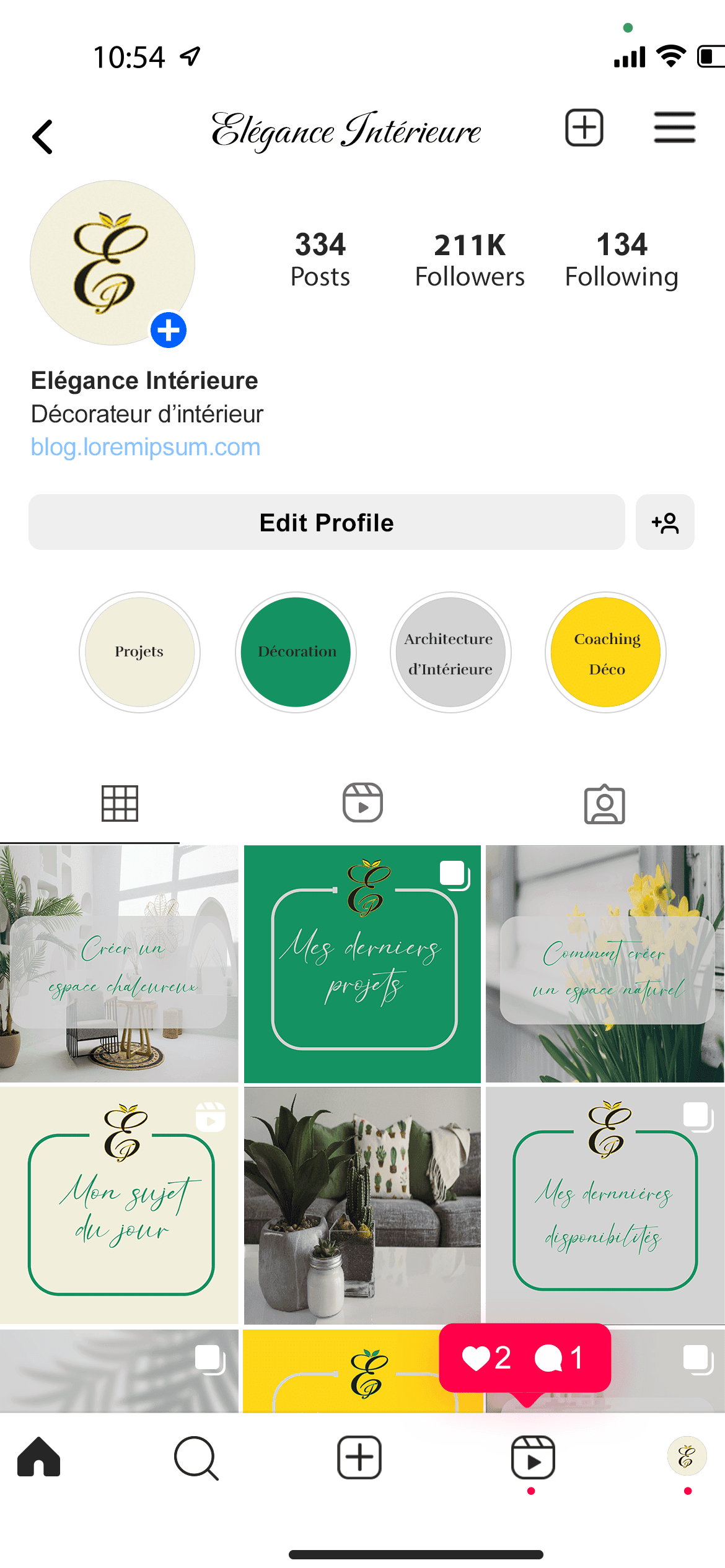
Task: Open the Mon sujet du jour post
Action: tap(119, 1205)
